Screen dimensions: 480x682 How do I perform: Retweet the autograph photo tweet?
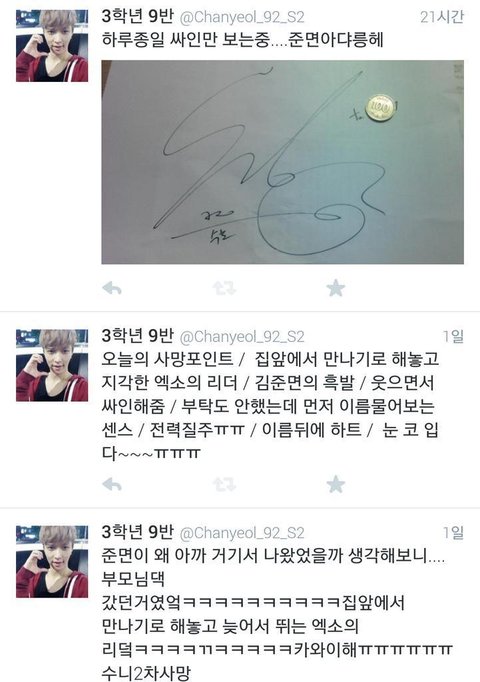(224, 288)
